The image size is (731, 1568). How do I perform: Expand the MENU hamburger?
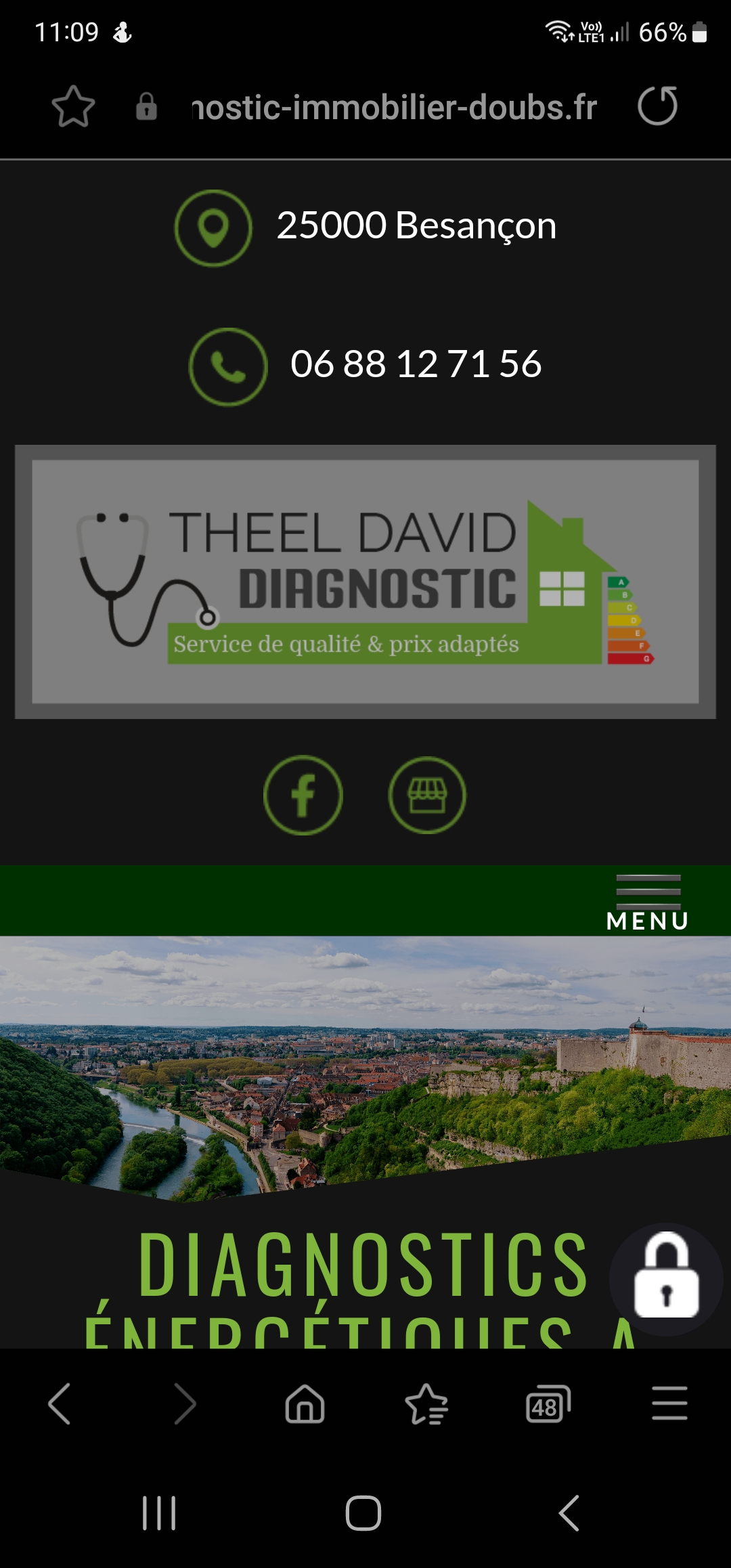648,902
